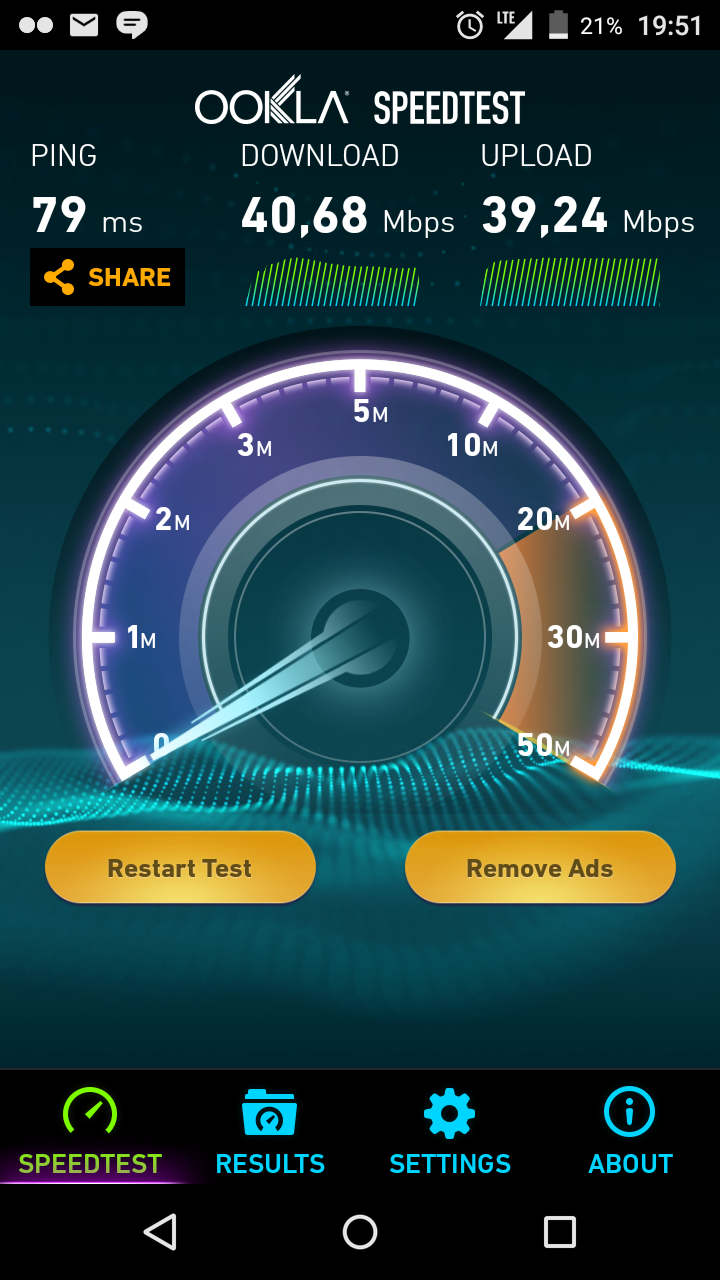Tap the Restart Test button

pos(180,868)
